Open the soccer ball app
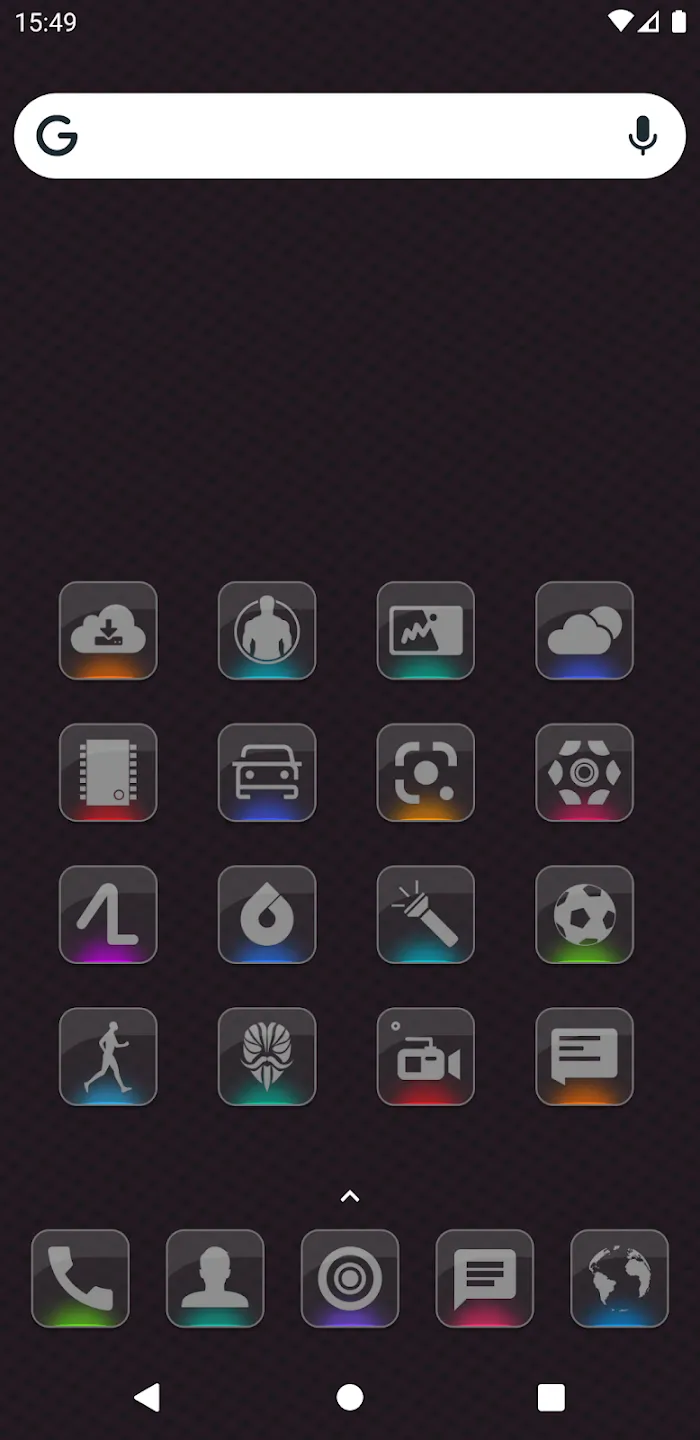Image resolution: width=700 pixels, height=1440 pixels. [585, 915]
